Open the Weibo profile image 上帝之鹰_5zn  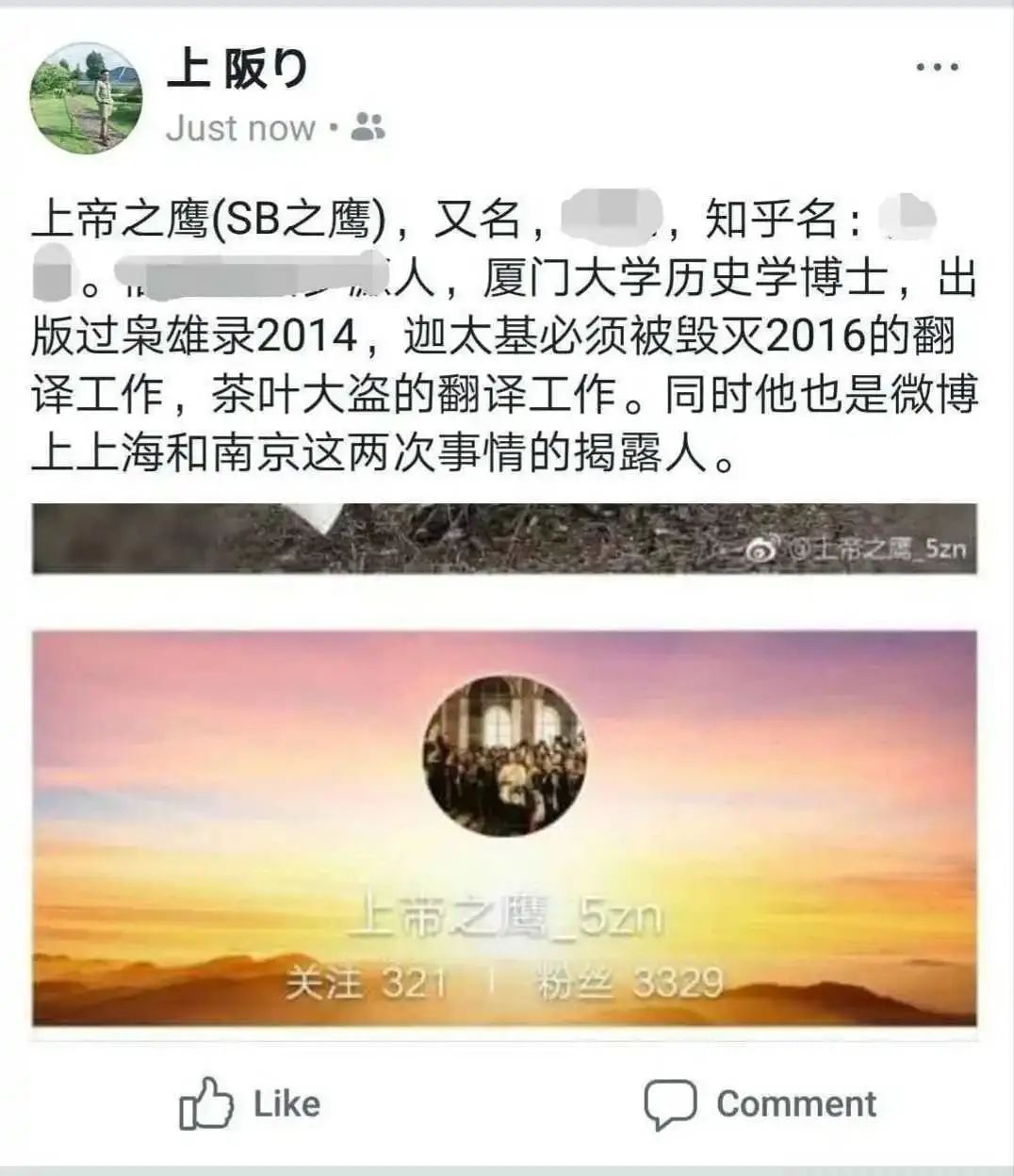tap(504, 827)
